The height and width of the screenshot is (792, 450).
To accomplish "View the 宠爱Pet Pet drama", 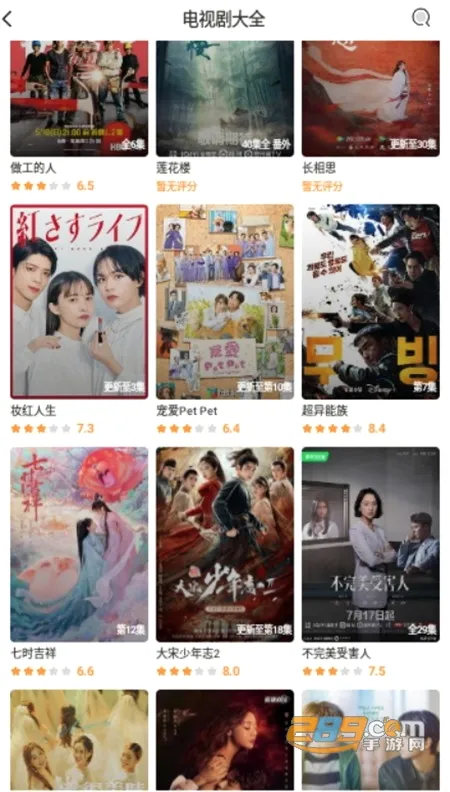I will 225,302.
